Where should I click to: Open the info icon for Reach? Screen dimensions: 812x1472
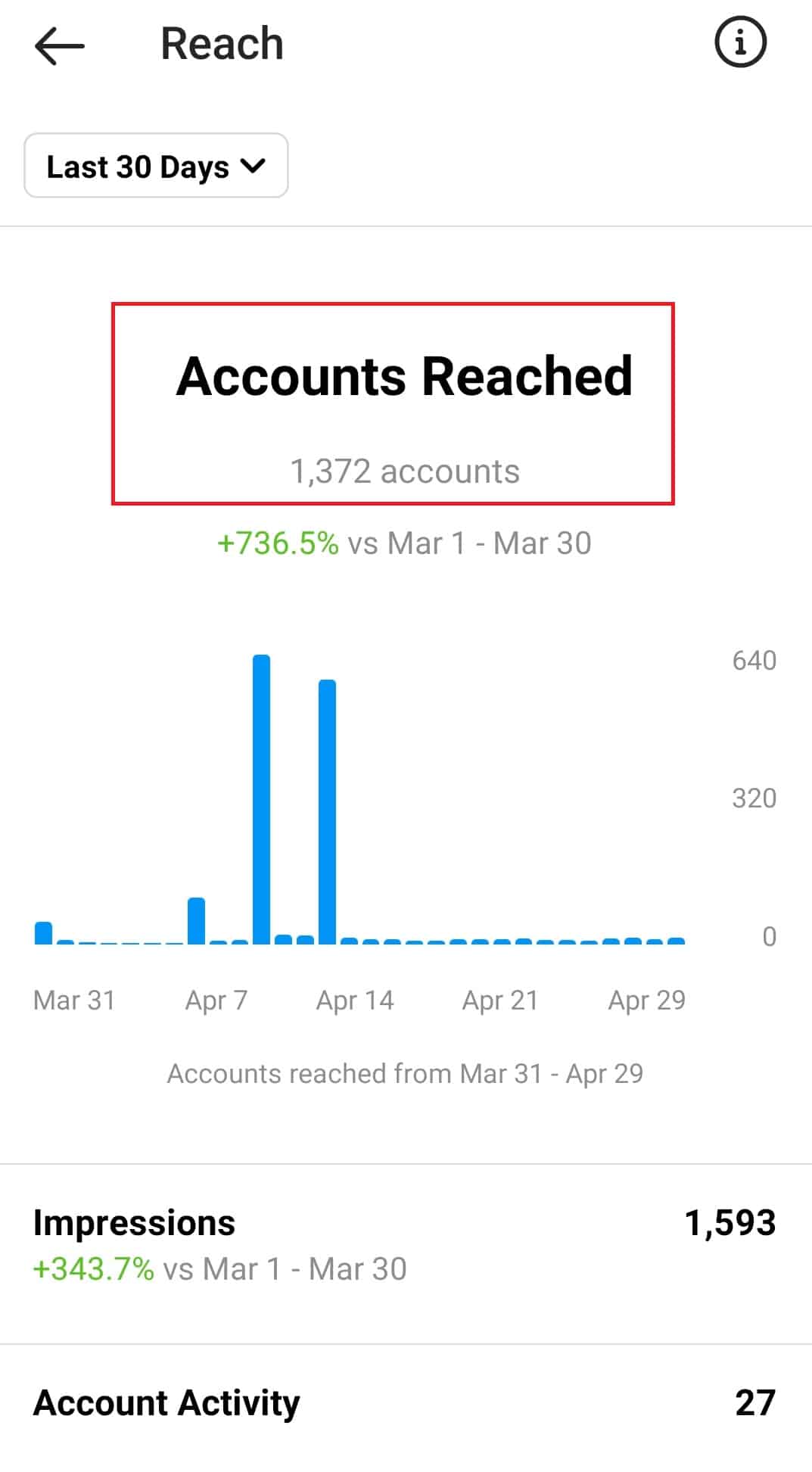pos(740,42)
